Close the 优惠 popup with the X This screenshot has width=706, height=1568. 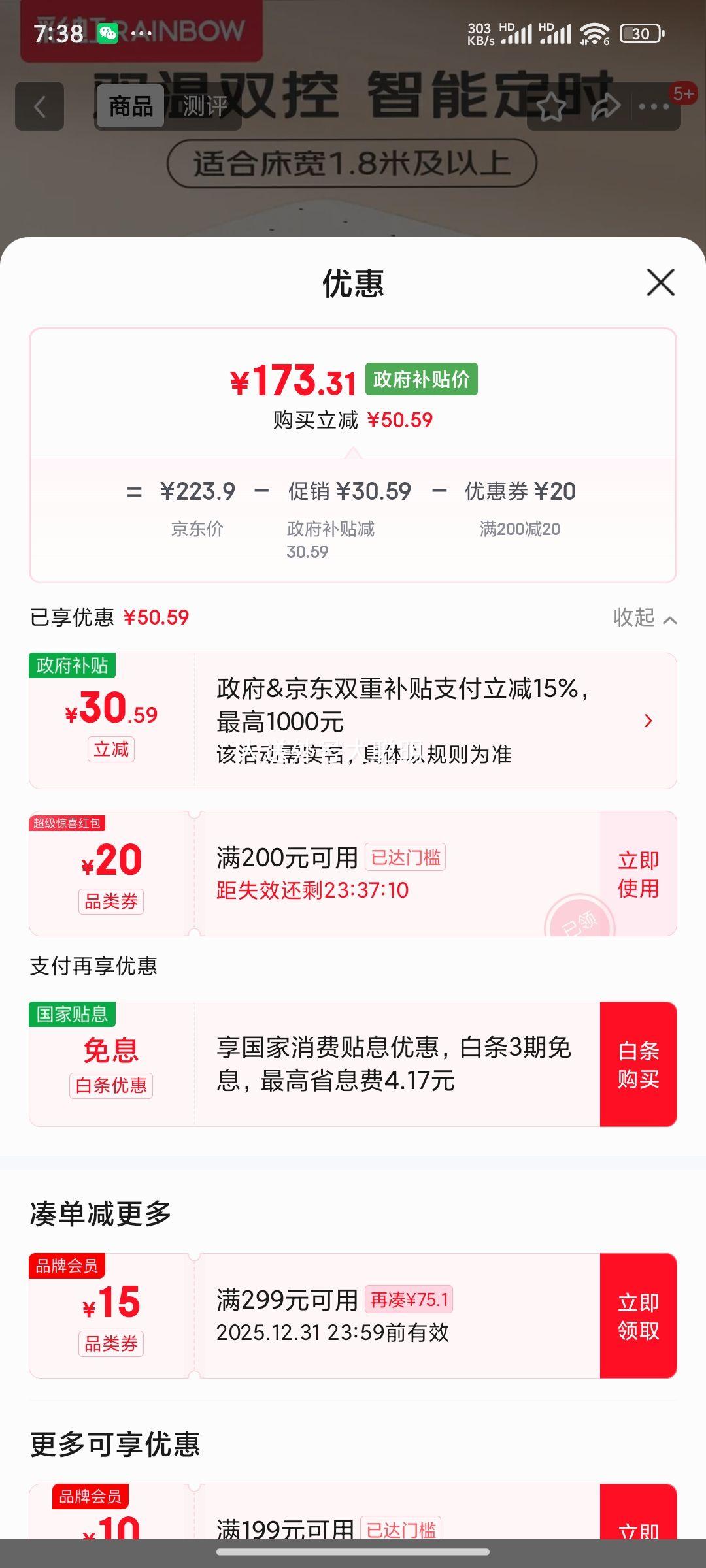pyautogui.click(x=662, y=284)
